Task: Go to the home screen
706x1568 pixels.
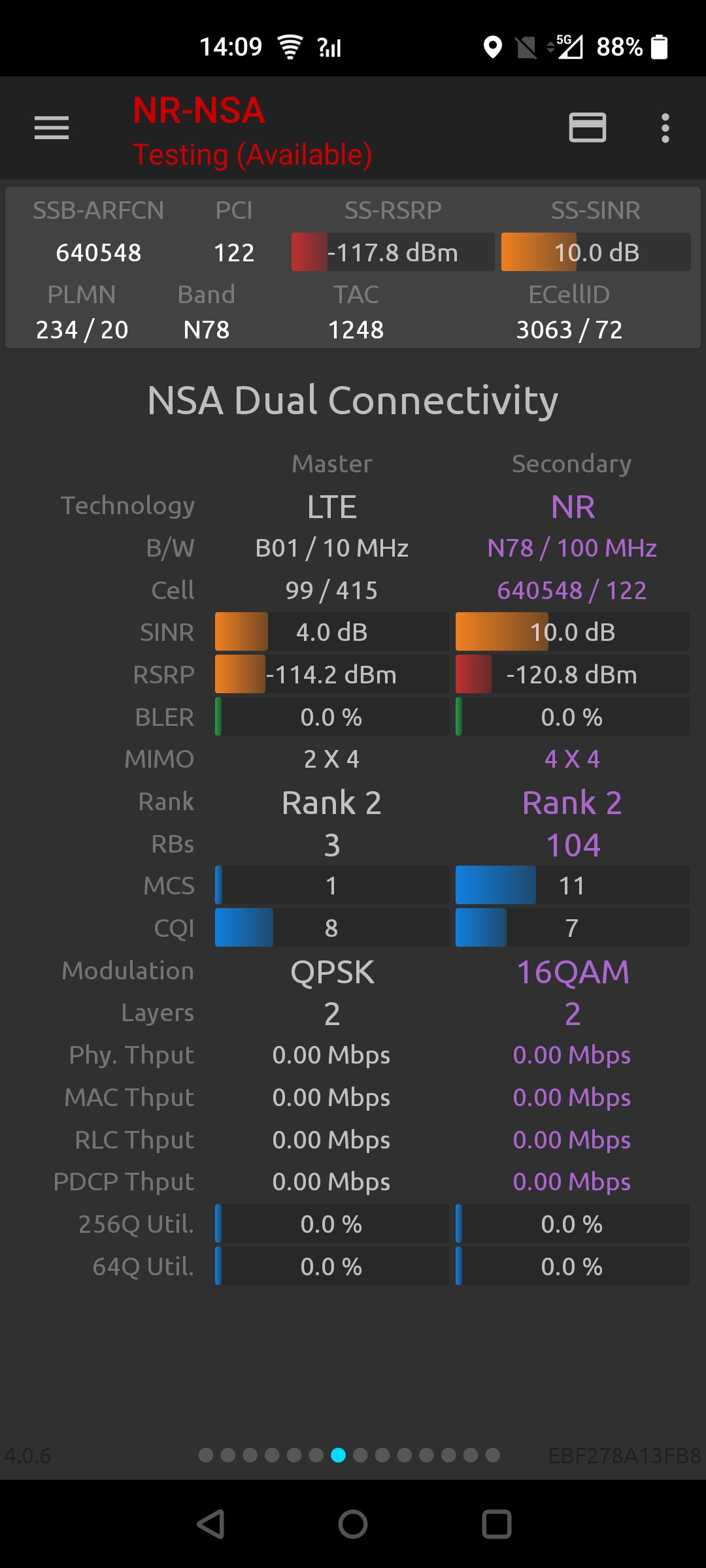Action: coord(353,1524)
